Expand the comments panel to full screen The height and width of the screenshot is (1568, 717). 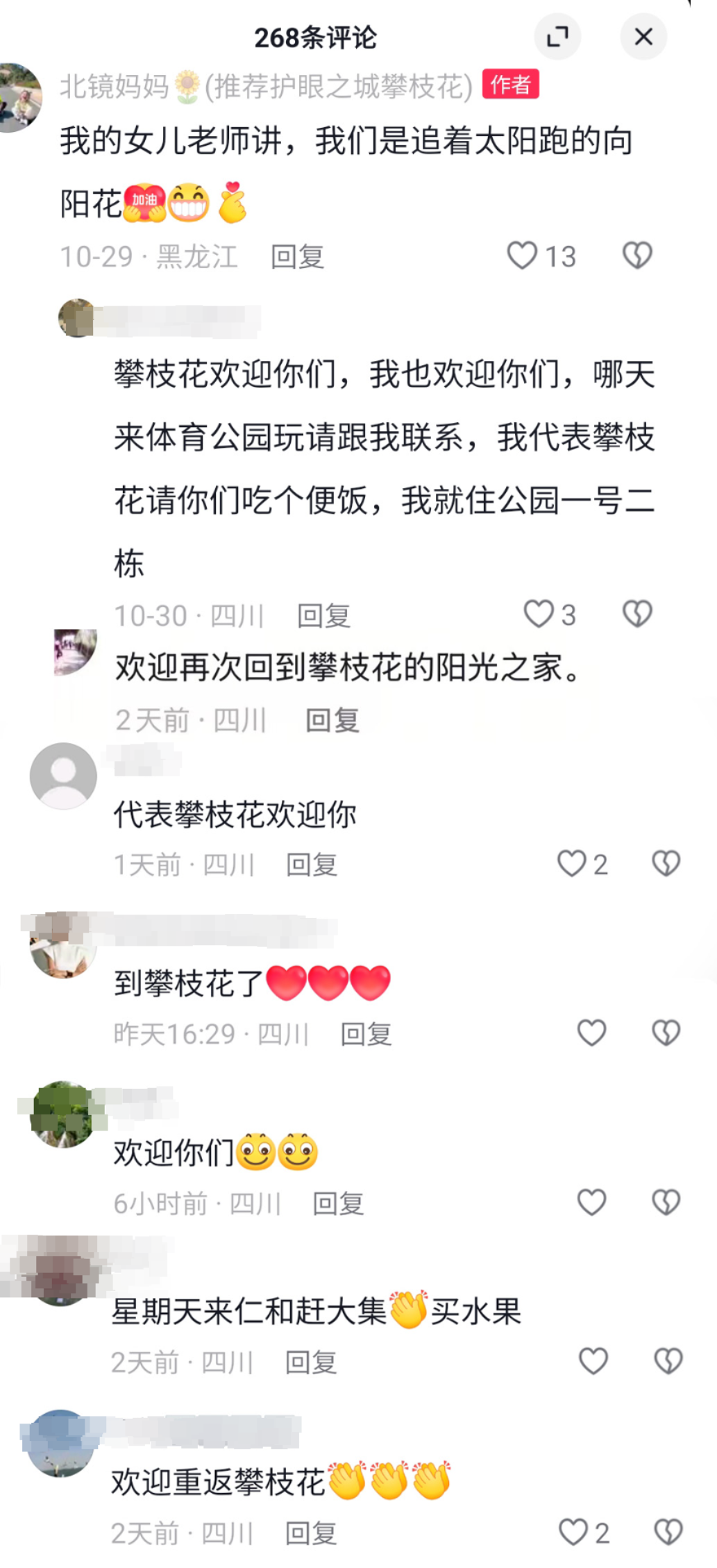pos(557,37)
